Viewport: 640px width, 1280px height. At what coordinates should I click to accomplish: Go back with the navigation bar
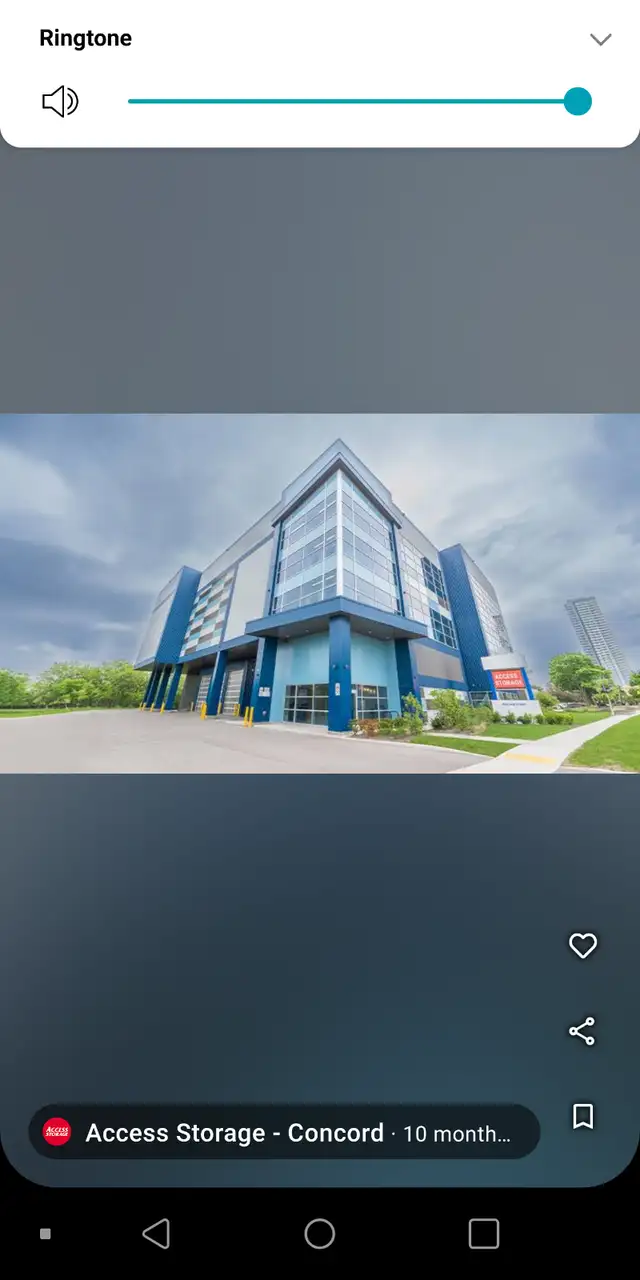pyautogui.click(x=156, y=1234)
